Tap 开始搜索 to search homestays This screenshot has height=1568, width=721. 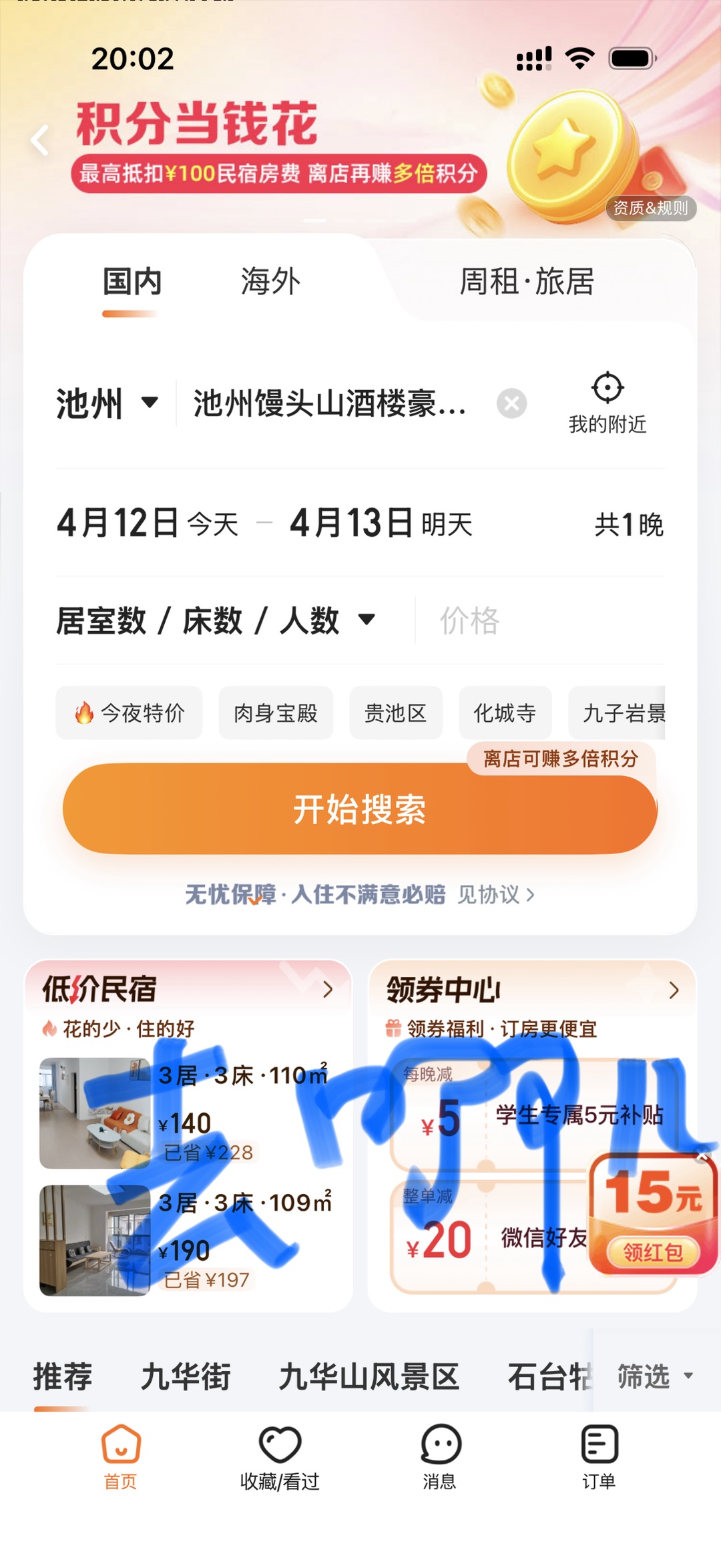[360, 809]
